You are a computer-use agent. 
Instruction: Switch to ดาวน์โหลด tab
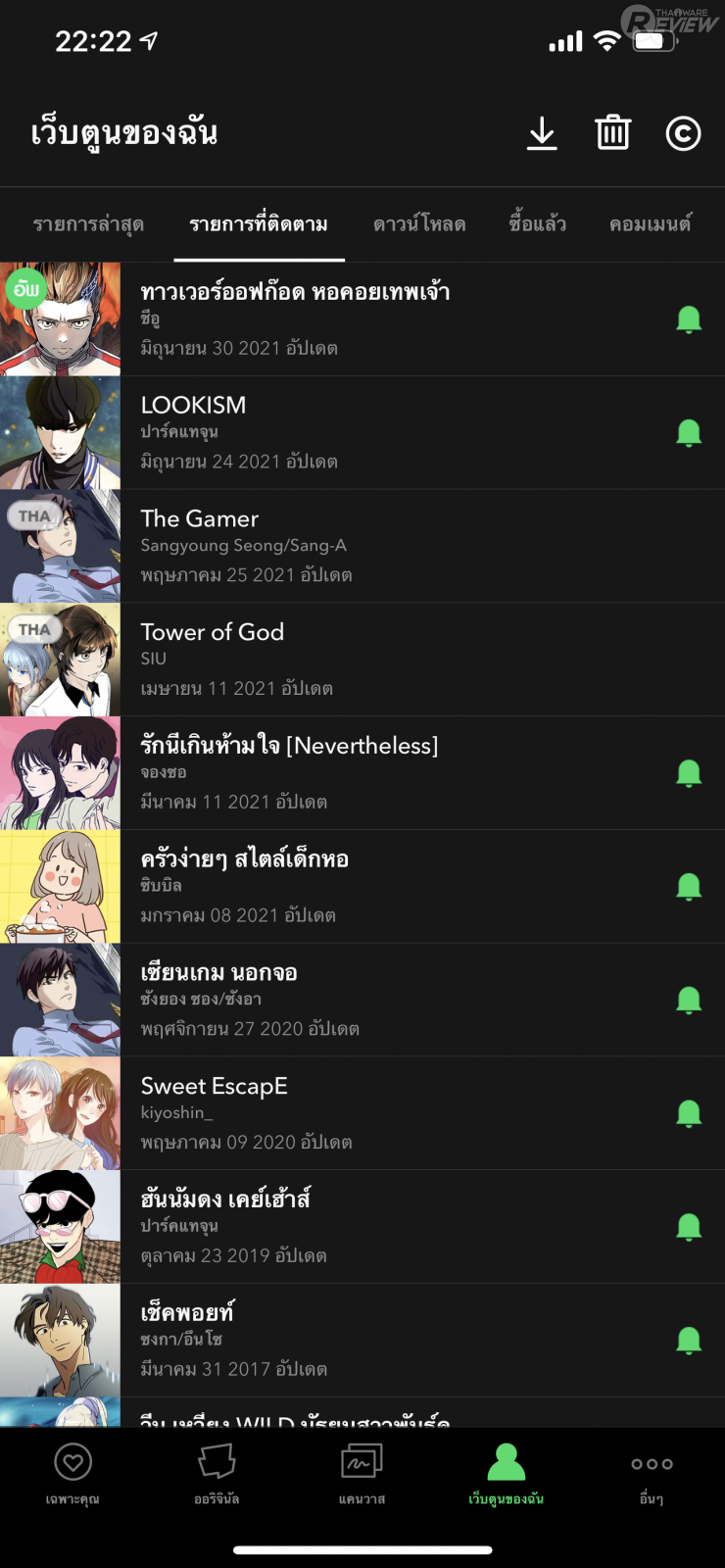pyautogui.click(x=419, y=224)
